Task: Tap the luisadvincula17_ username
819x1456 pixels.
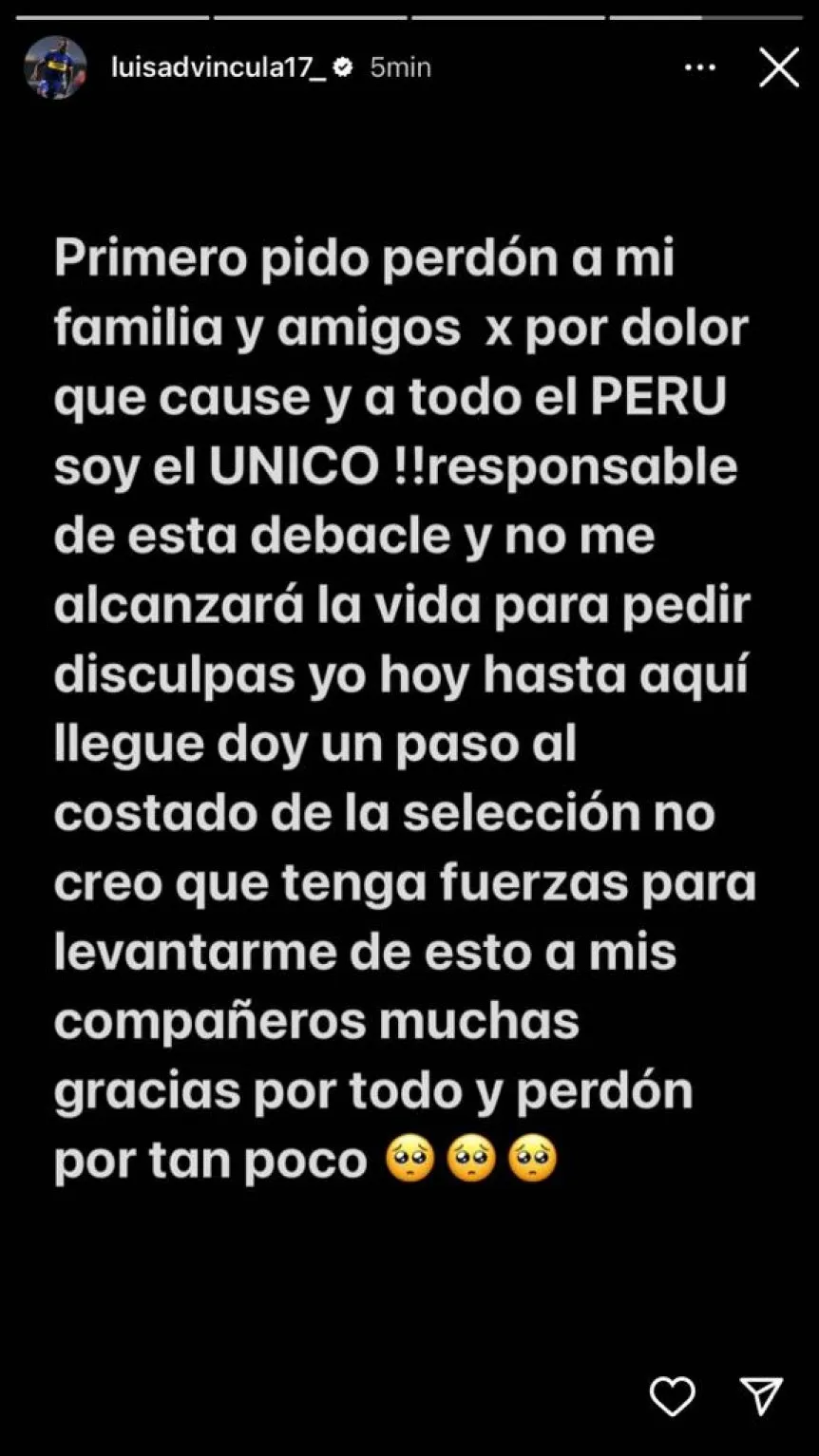Action: (219, 67)
